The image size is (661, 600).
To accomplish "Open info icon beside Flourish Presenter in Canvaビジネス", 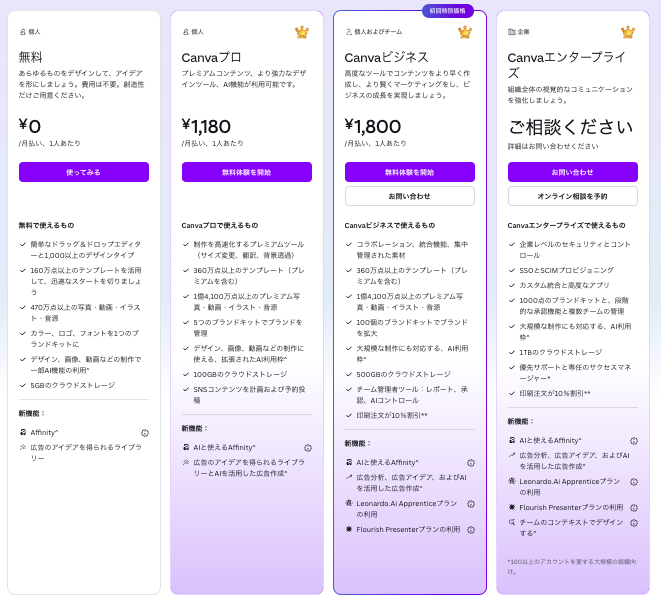I will pyautogui.click(x=471, y=530).
